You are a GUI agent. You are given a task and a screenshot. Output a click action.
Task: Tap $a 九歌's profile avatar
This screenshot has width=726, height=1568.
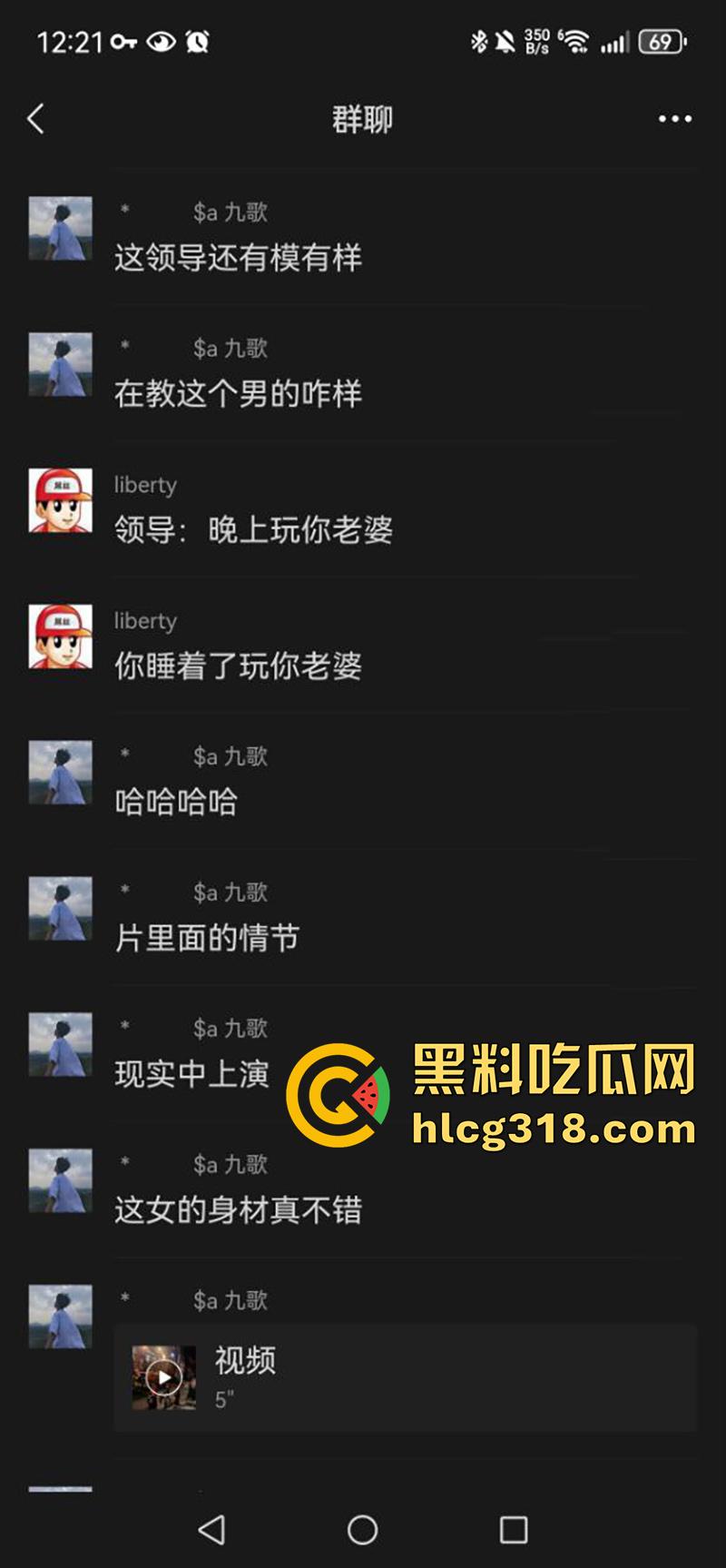coord(60,229)
